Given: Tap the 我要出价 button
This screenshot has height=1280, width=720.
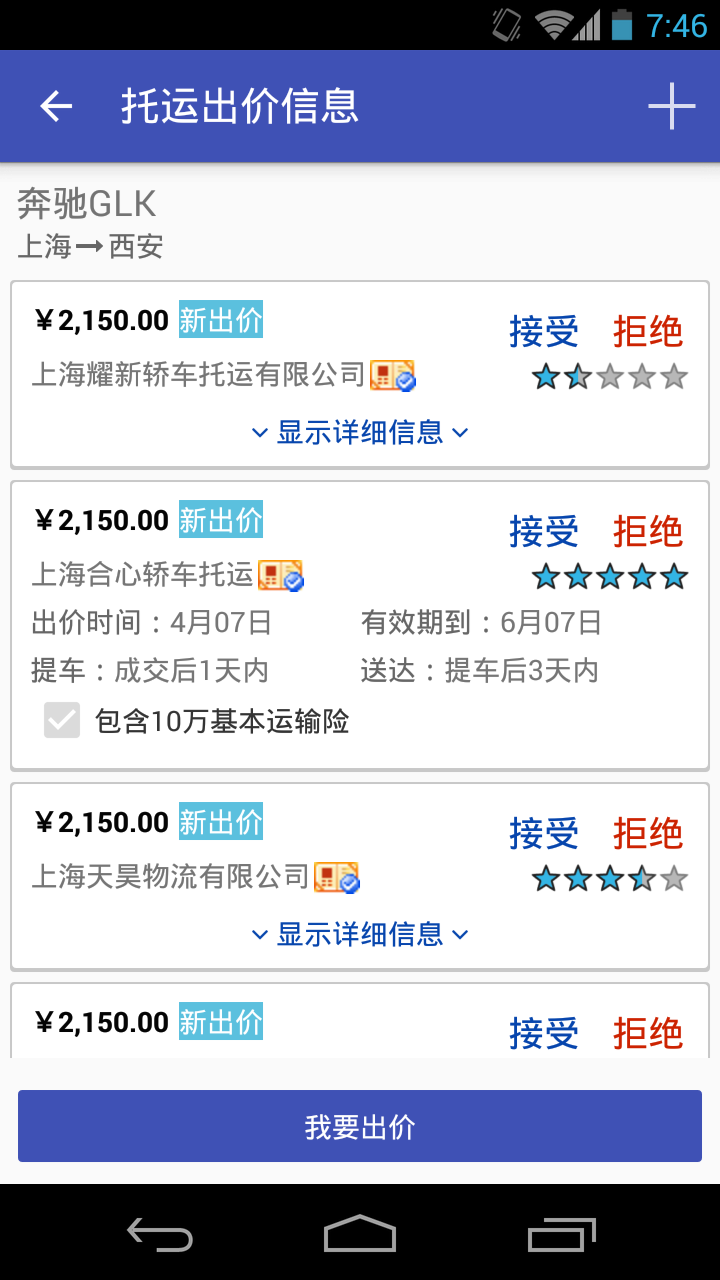Looking at the screenshot, I should [360, 1126].
